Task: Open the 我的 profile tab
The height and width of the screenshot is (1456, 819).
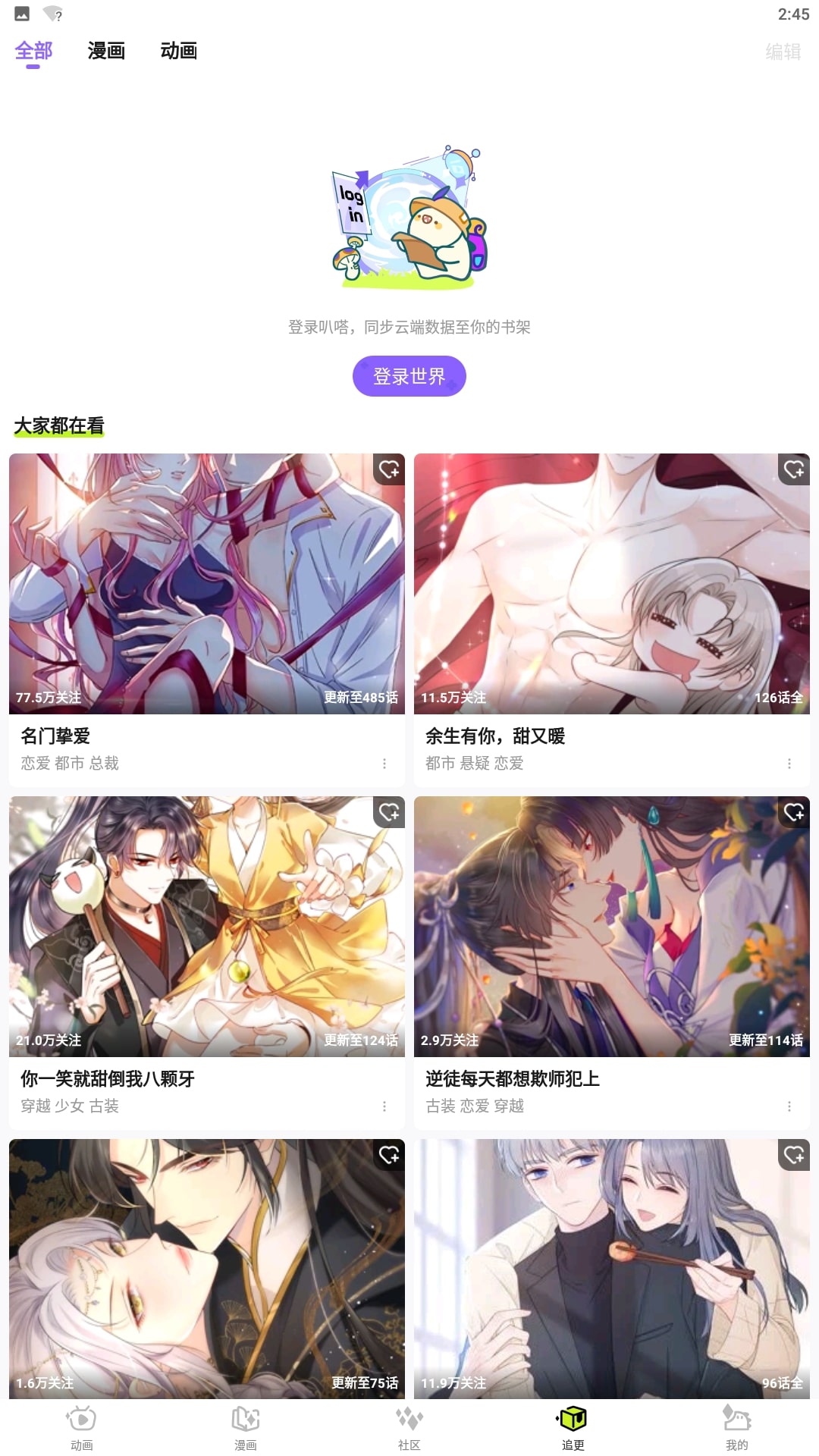Action: pyautogui.click(x=736, y=1427)
